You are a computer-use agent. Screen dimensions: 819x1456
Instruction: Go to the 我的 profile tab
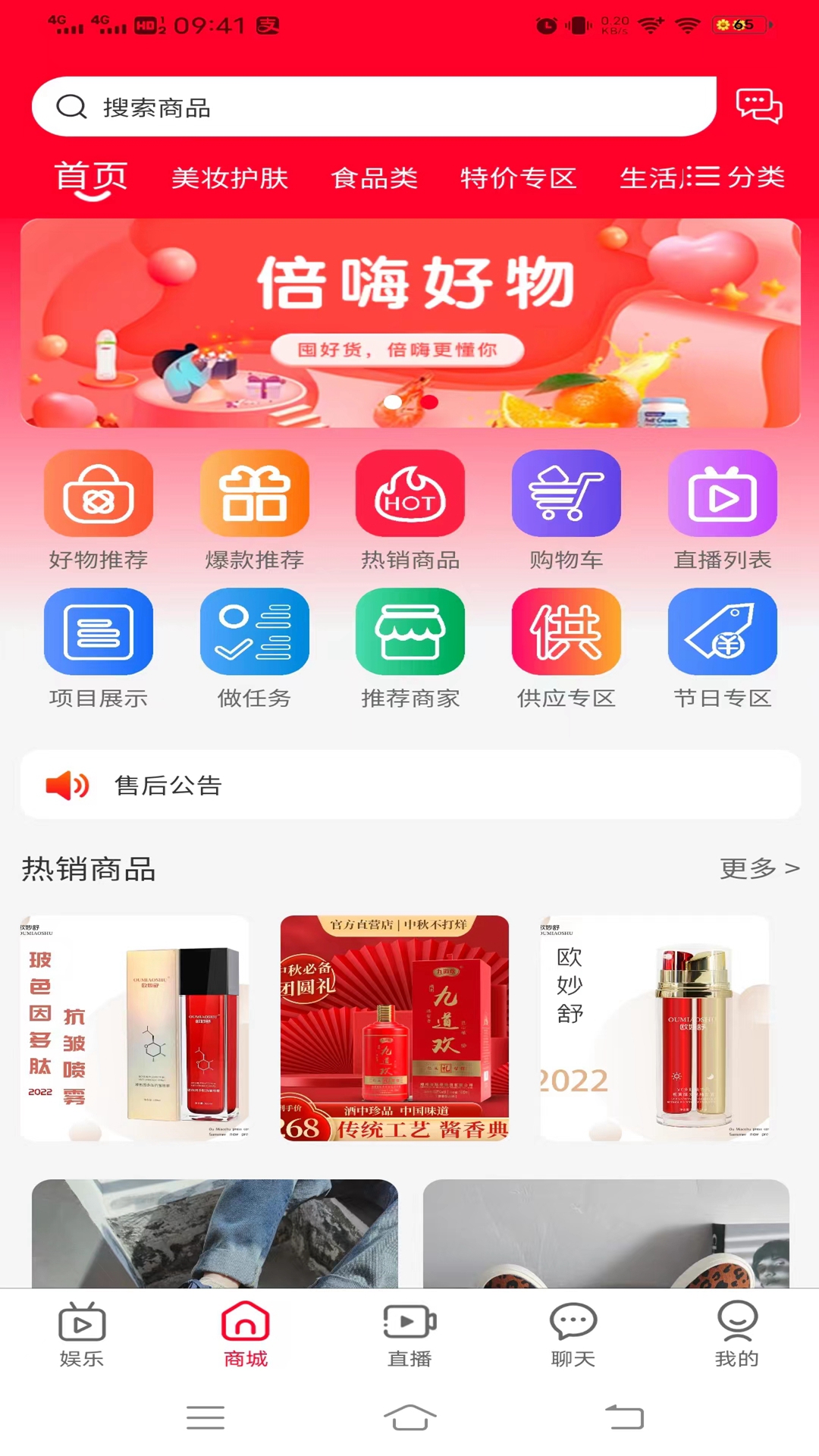(x=736, y=1335)
